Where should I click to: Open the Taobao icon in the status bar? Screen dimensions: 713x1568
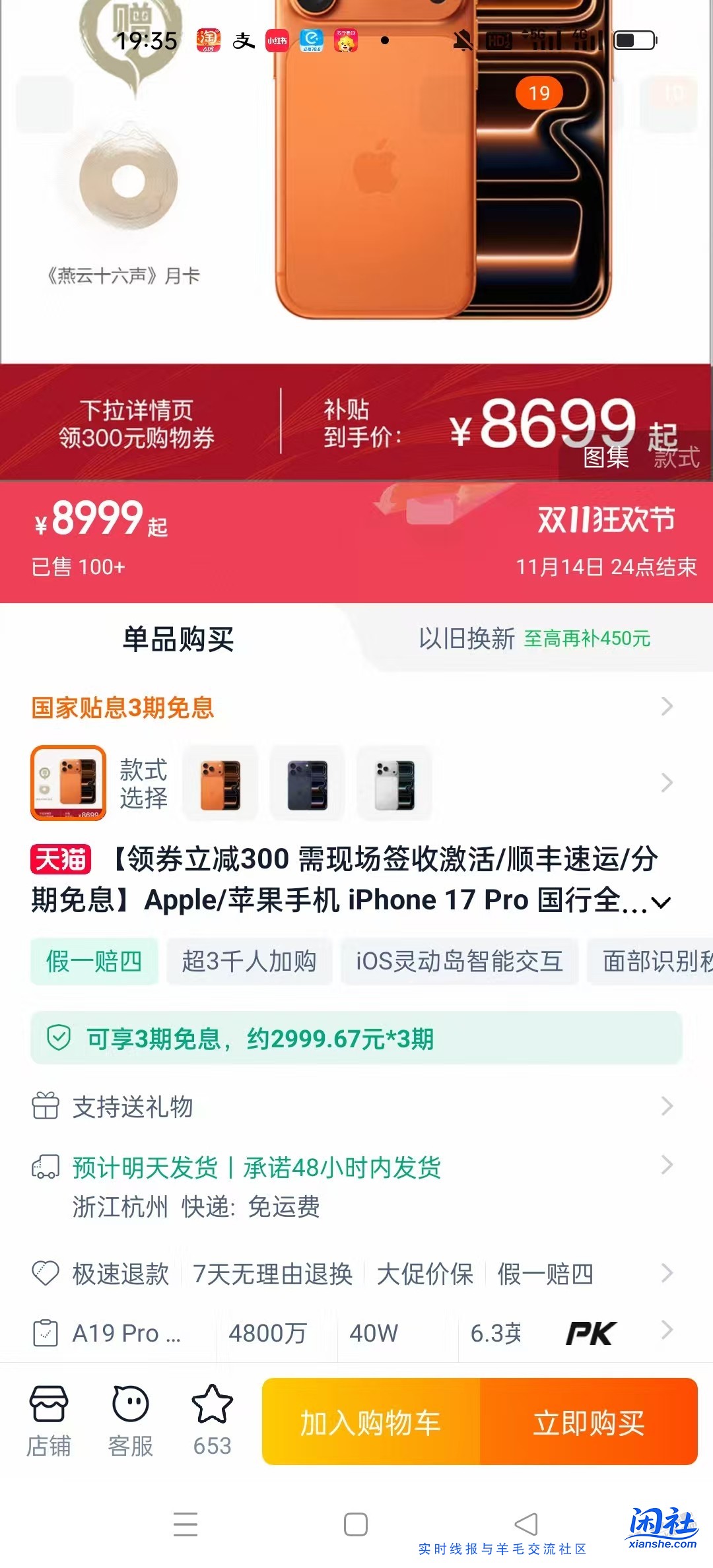click(206, 40)
